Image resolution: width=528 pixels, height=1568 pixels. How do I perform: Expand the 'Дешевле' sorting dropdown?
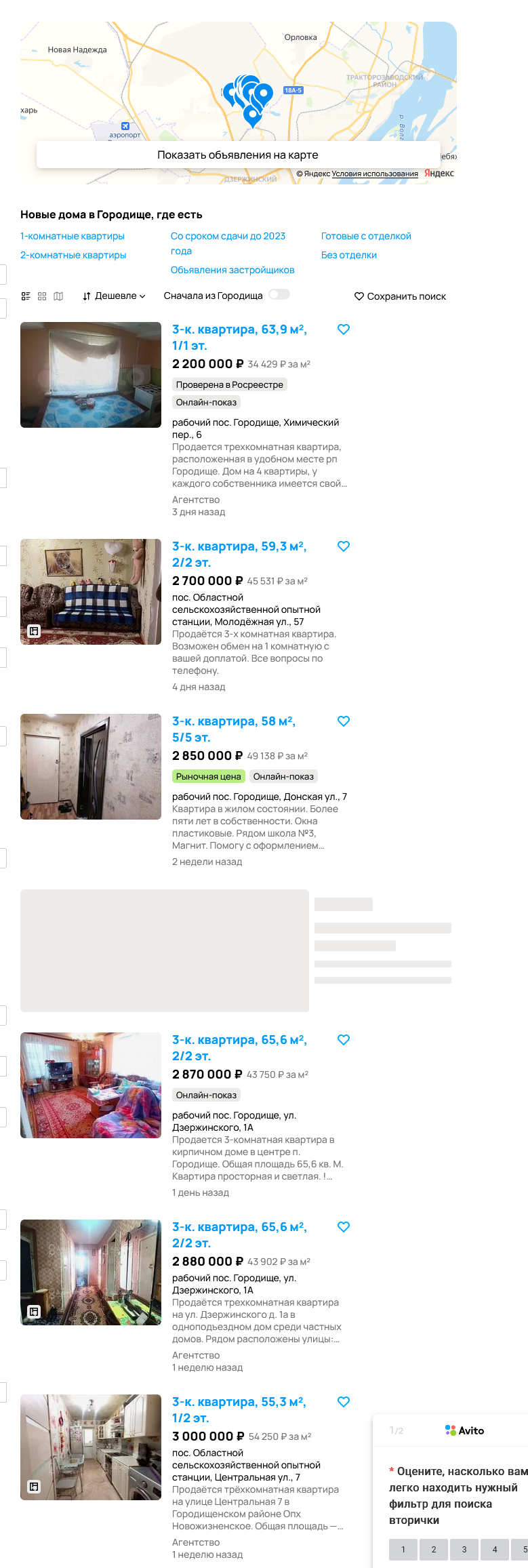pyautogui.click(x=114, y=296)
